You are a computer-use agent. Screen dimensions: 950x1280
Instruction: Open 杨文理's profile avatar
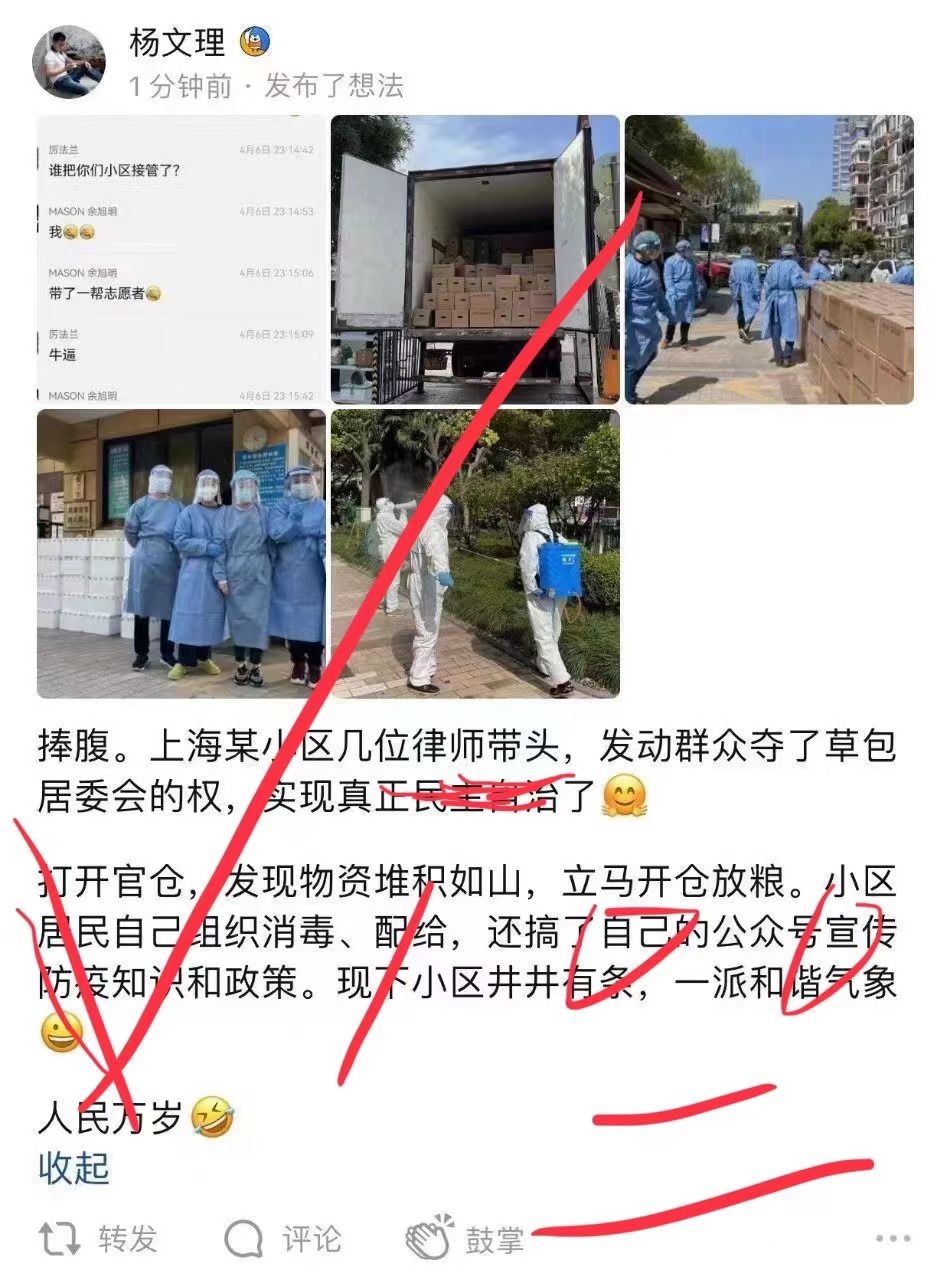[x=68, y=62]
